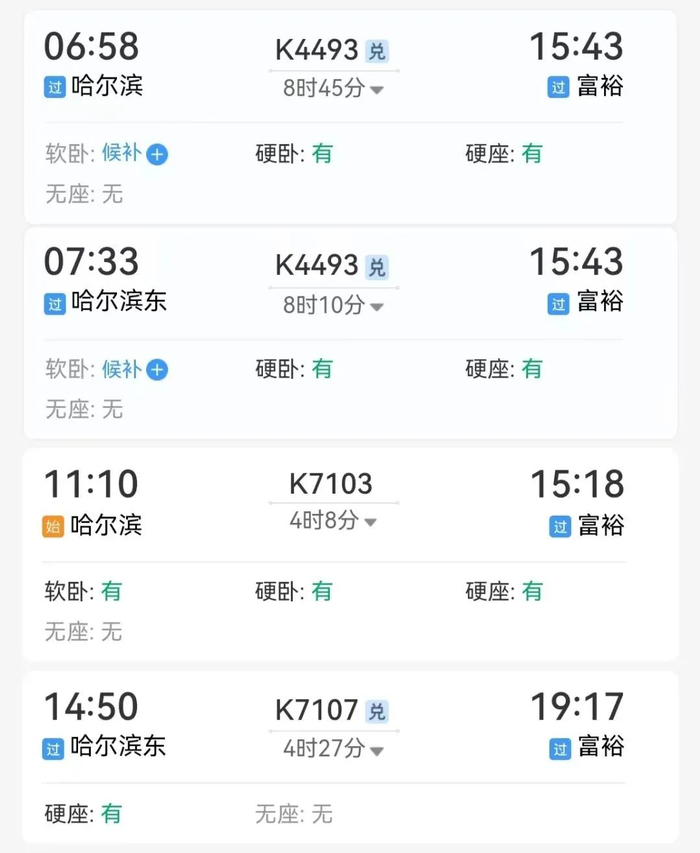Add 软卧 候补 for the 07:33 train

(x=157, y=370)
